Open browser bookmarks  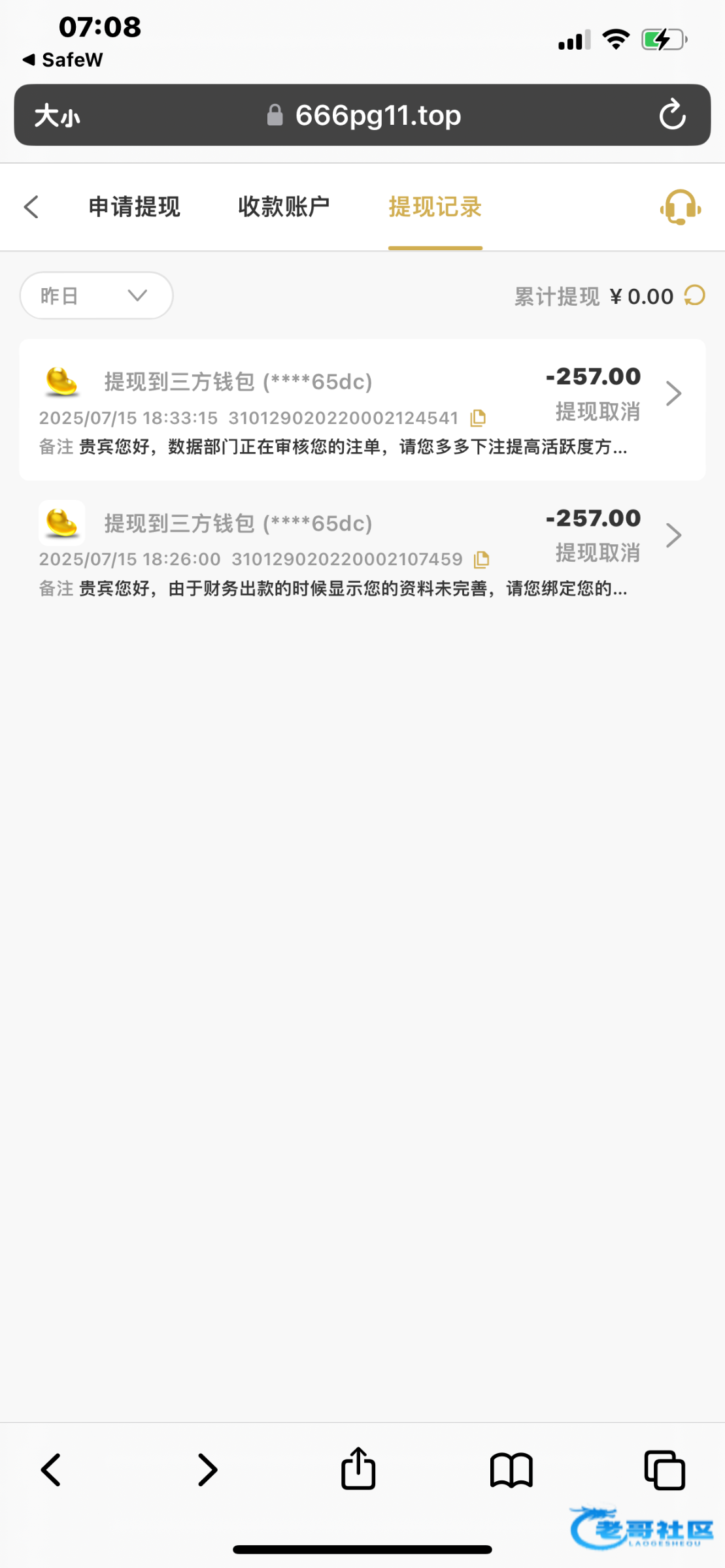tap(511, 1471)
